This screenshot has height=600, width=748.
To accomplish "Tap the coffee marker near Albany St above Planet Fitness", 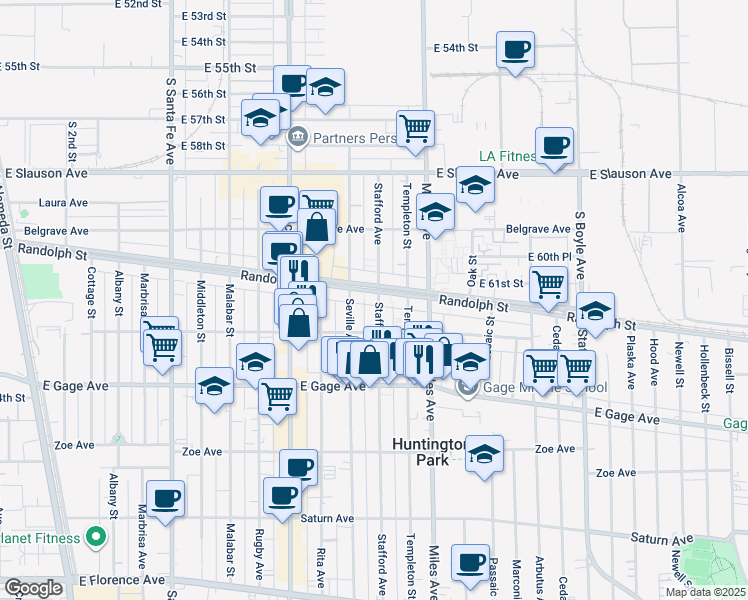I will pos(165,499).
